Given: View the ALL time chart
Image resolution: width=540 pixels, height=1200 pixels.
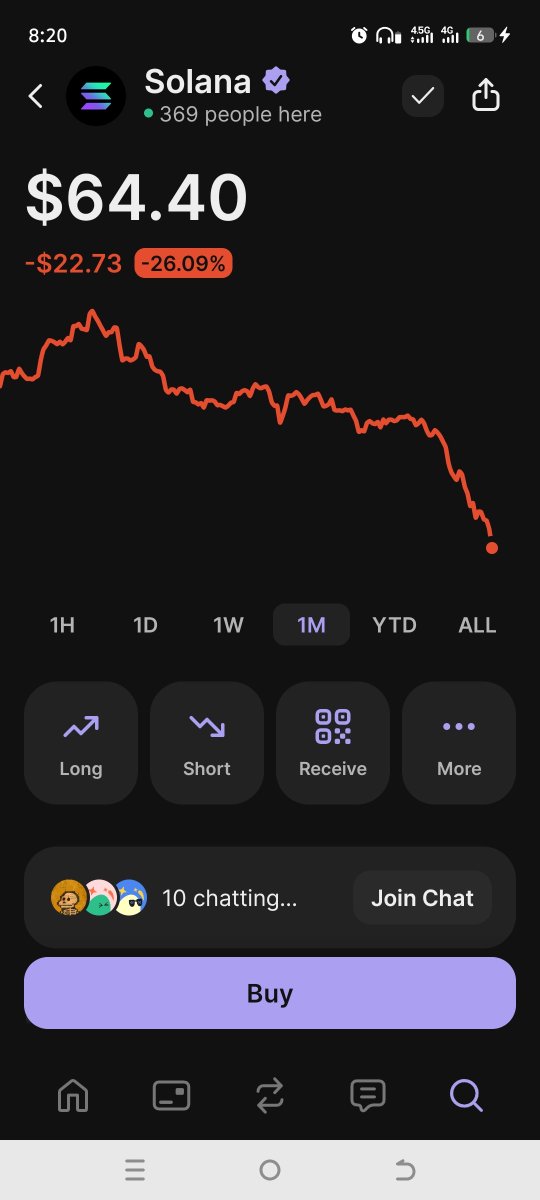Looking at the screenshot, I should (x=477, y=625).
